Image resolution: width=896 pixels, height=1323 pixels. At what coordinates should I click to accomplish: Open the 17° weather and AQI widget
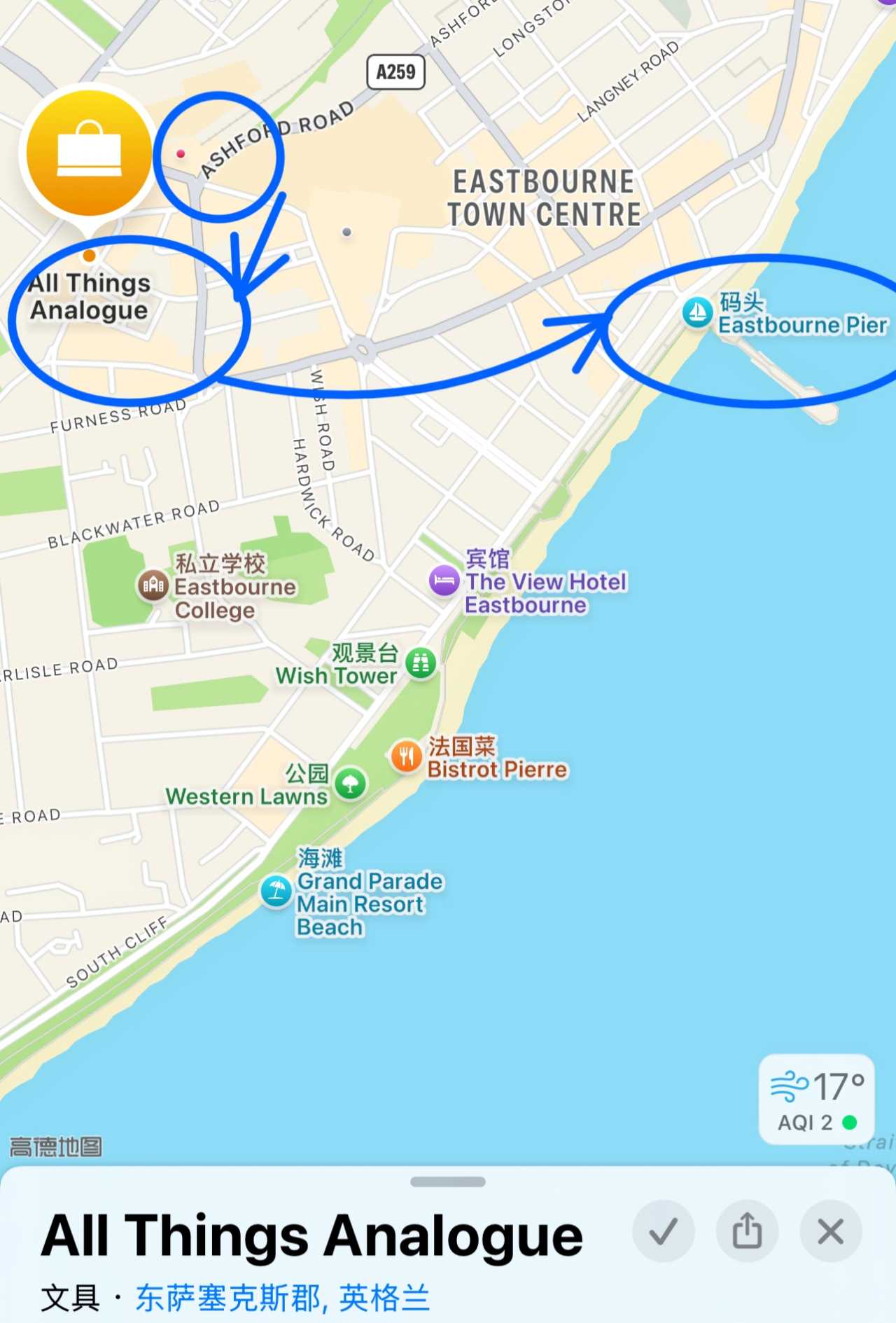tap(816, 1100)
